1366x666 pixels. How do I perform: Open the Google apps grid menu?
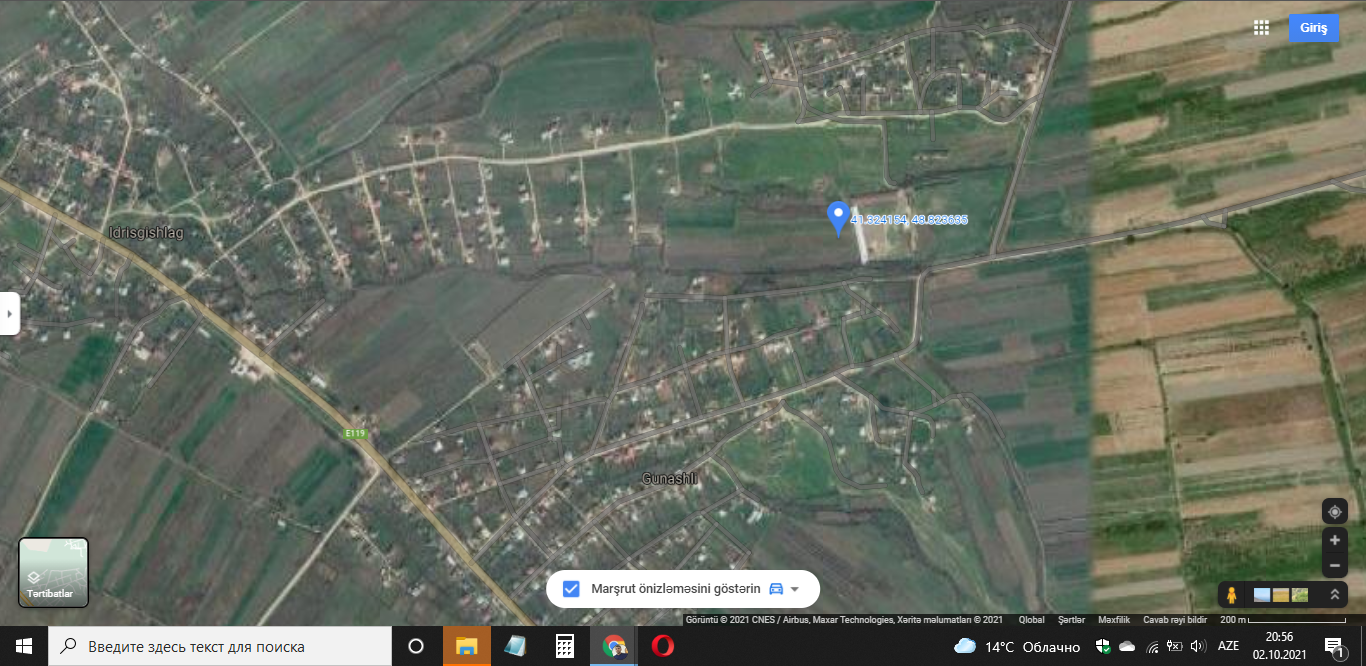(x=1261, y=28)
